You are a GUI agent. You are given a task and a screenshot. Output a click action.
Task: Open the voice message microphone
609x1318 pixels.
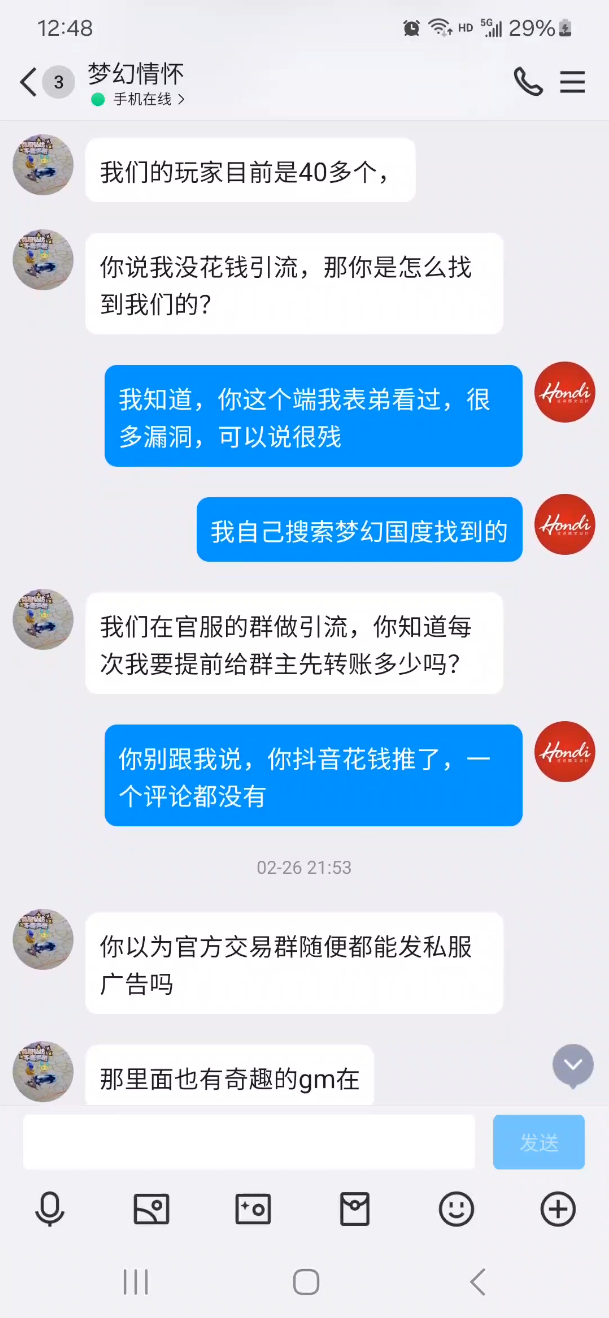(x=49, y=1210)
